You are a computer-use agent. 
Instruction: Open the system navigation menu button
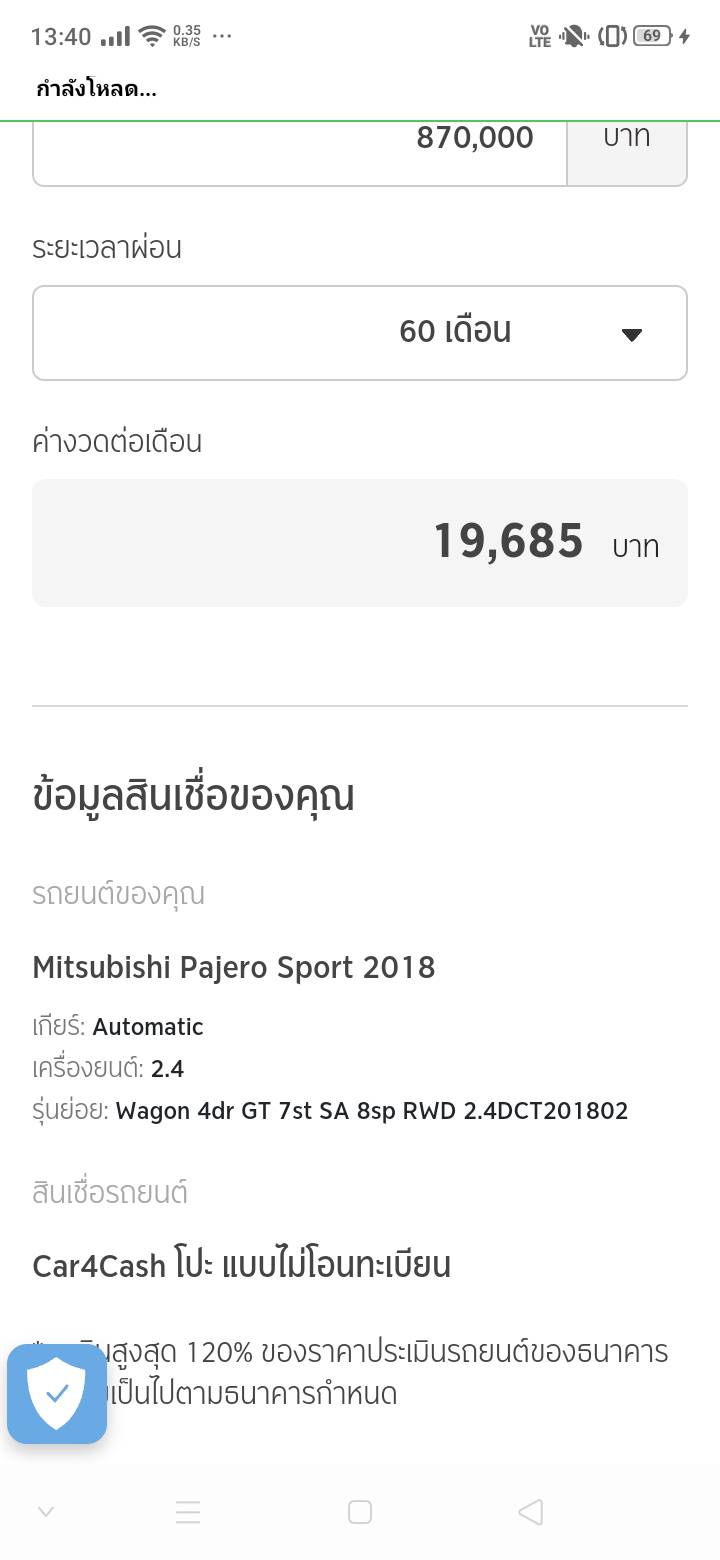(188, 1512)
